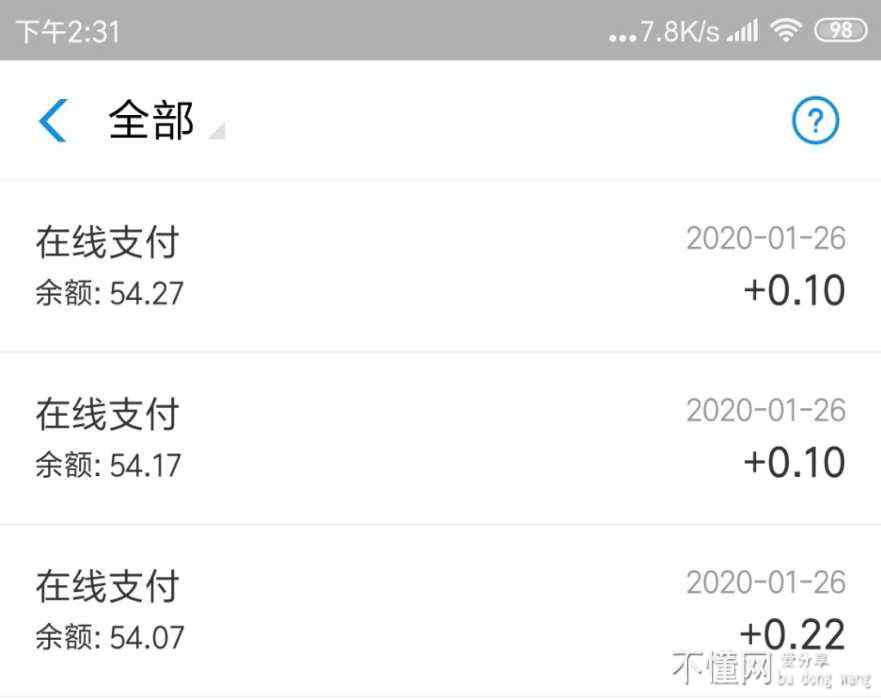
Task: Go back using the blue arrow
Action: tap(52, 122)
